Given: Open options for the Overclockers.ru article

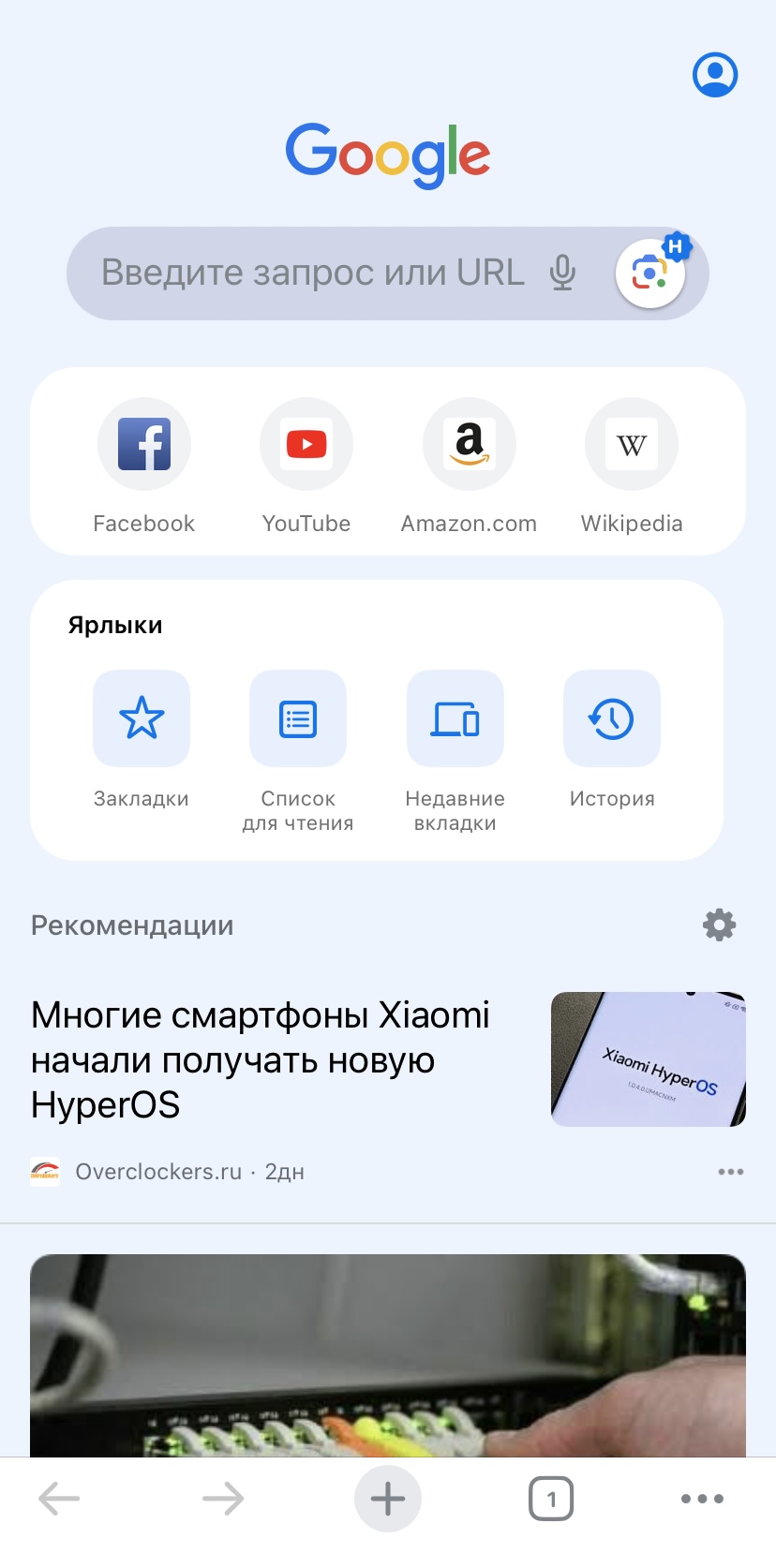Looking at the screenshot, I should [730, 1172].
